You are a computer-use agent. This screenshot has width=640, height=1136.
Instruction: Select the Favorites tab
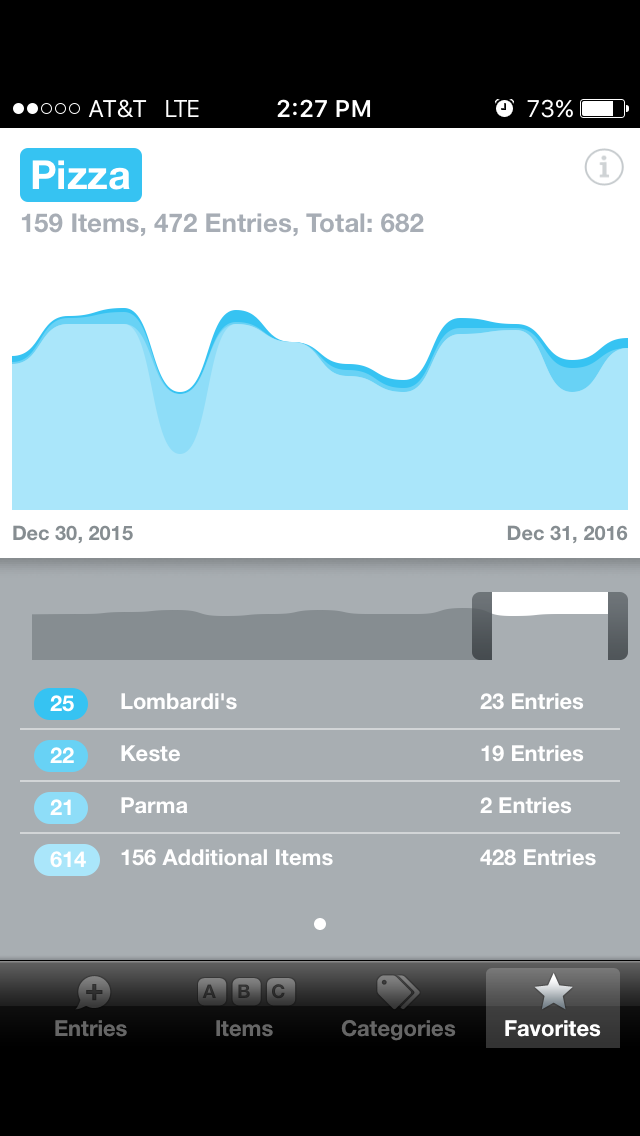click(x=552, y=1008)
